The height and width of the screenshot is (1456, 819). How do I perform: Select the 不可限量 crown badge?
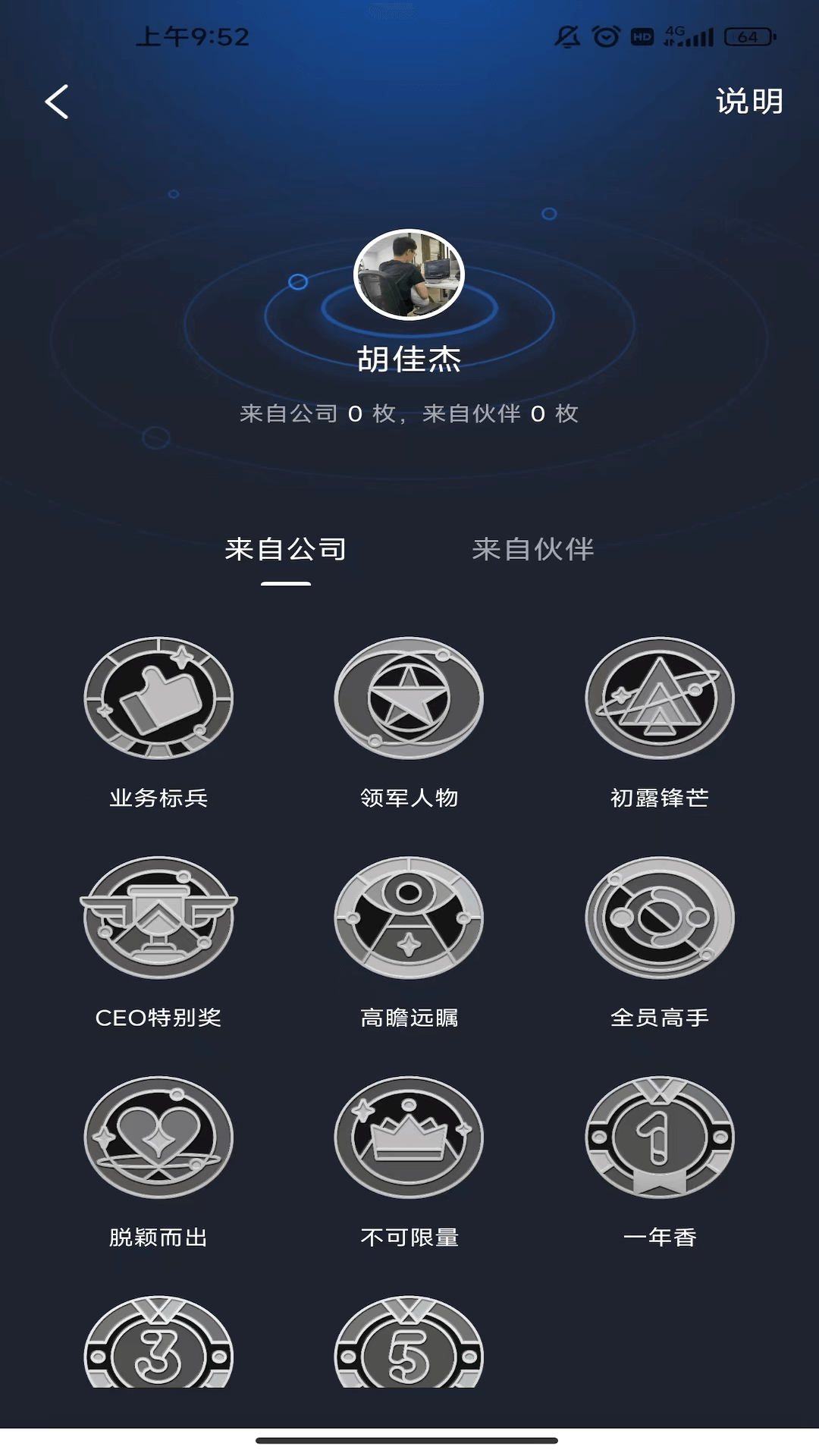409,1136
